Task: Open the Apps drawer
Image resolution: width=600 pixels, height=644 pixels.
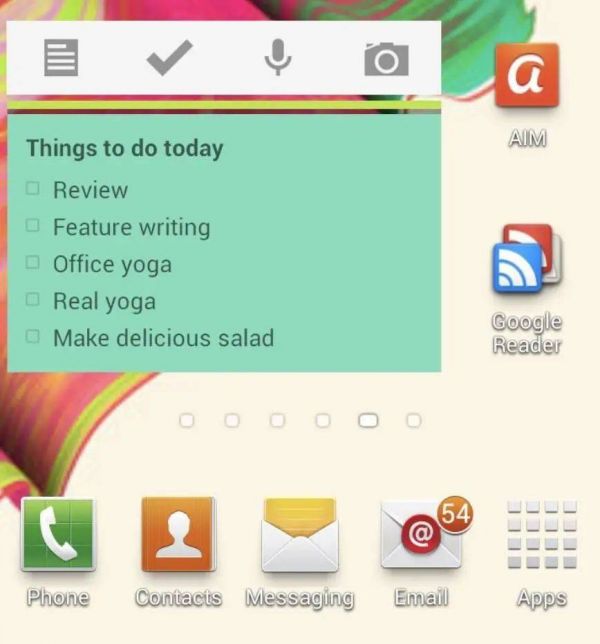Action: pyautogui.click(x=542, y=537)
